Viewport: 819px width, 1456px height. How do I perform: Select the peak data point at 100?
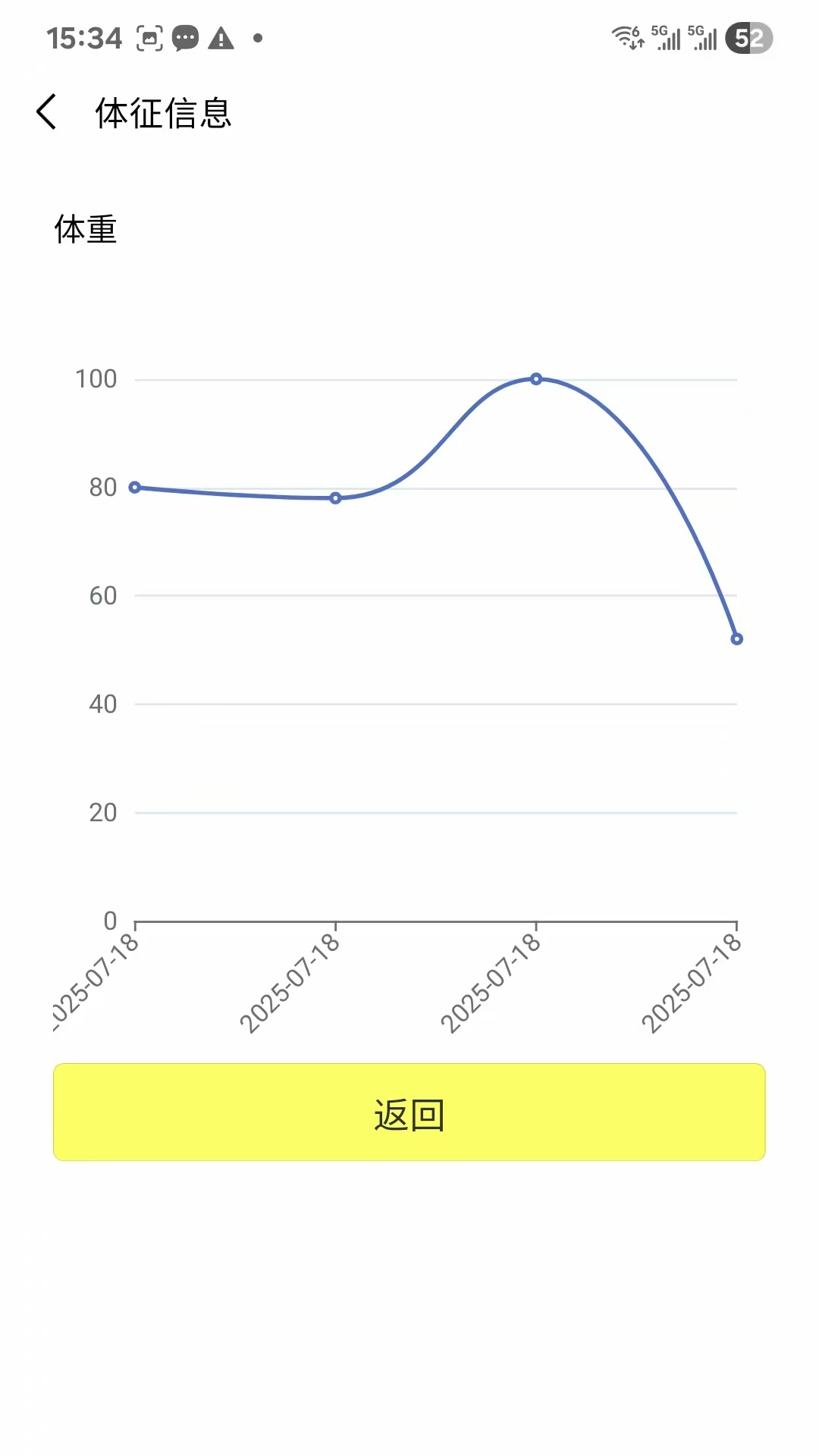click(536, 378)
